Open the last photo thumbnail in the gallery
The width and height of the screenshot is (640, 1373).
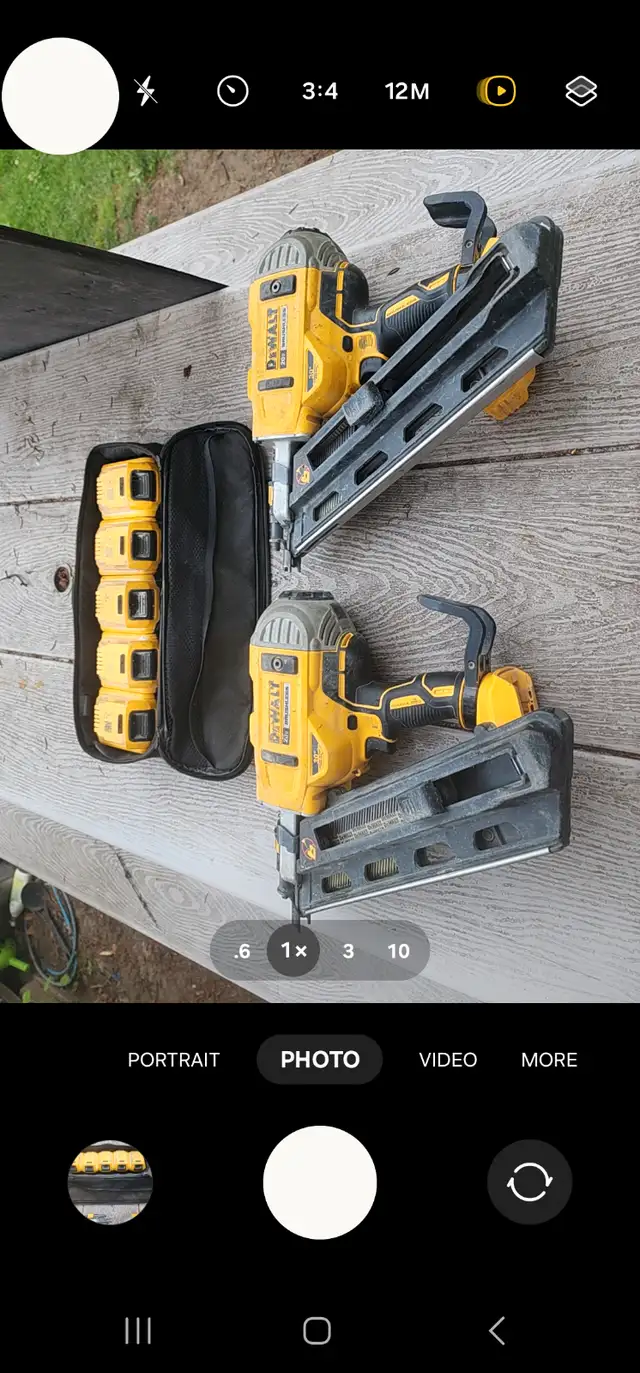point(110,1183)
